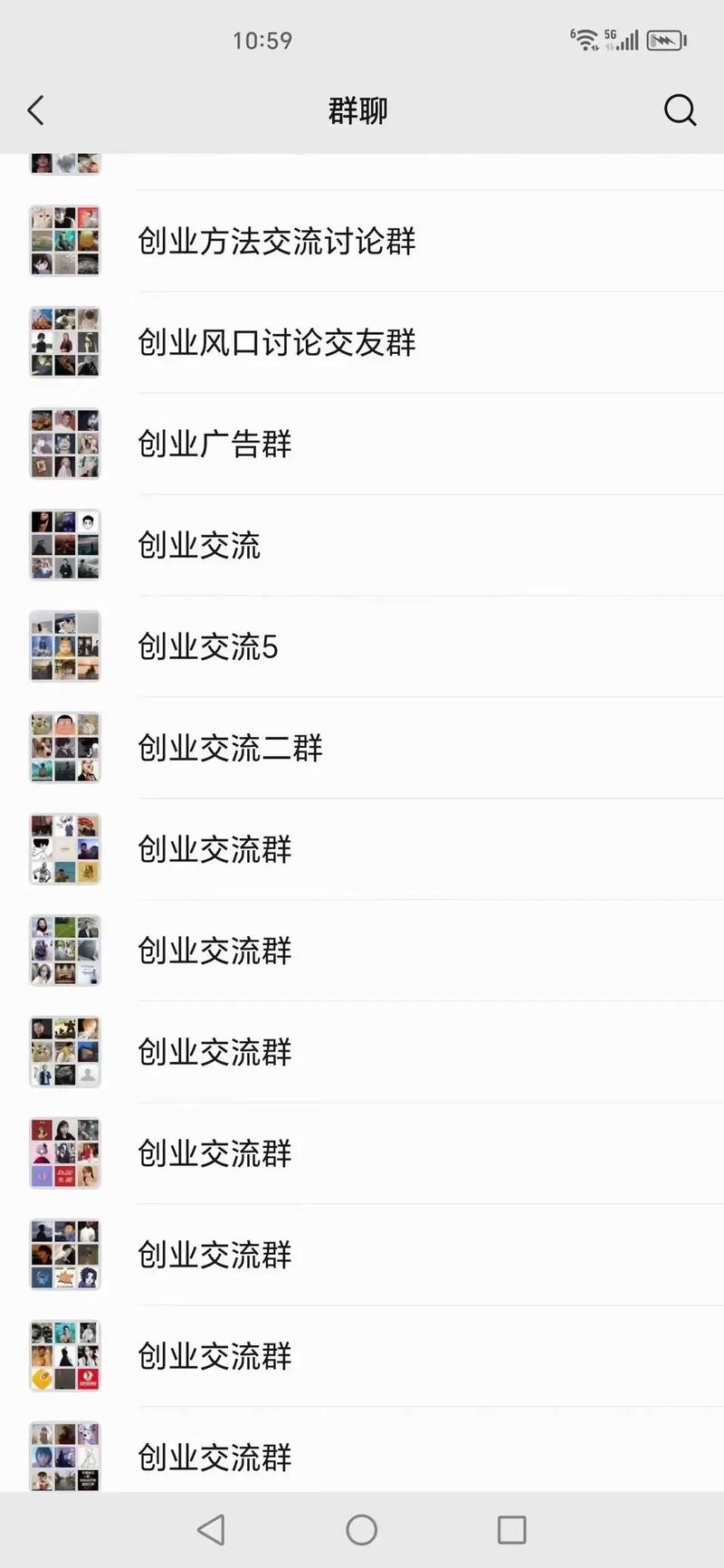Open recent apps with the square button
Viewport: 724px width, 1568px height.
(511, 1530)
